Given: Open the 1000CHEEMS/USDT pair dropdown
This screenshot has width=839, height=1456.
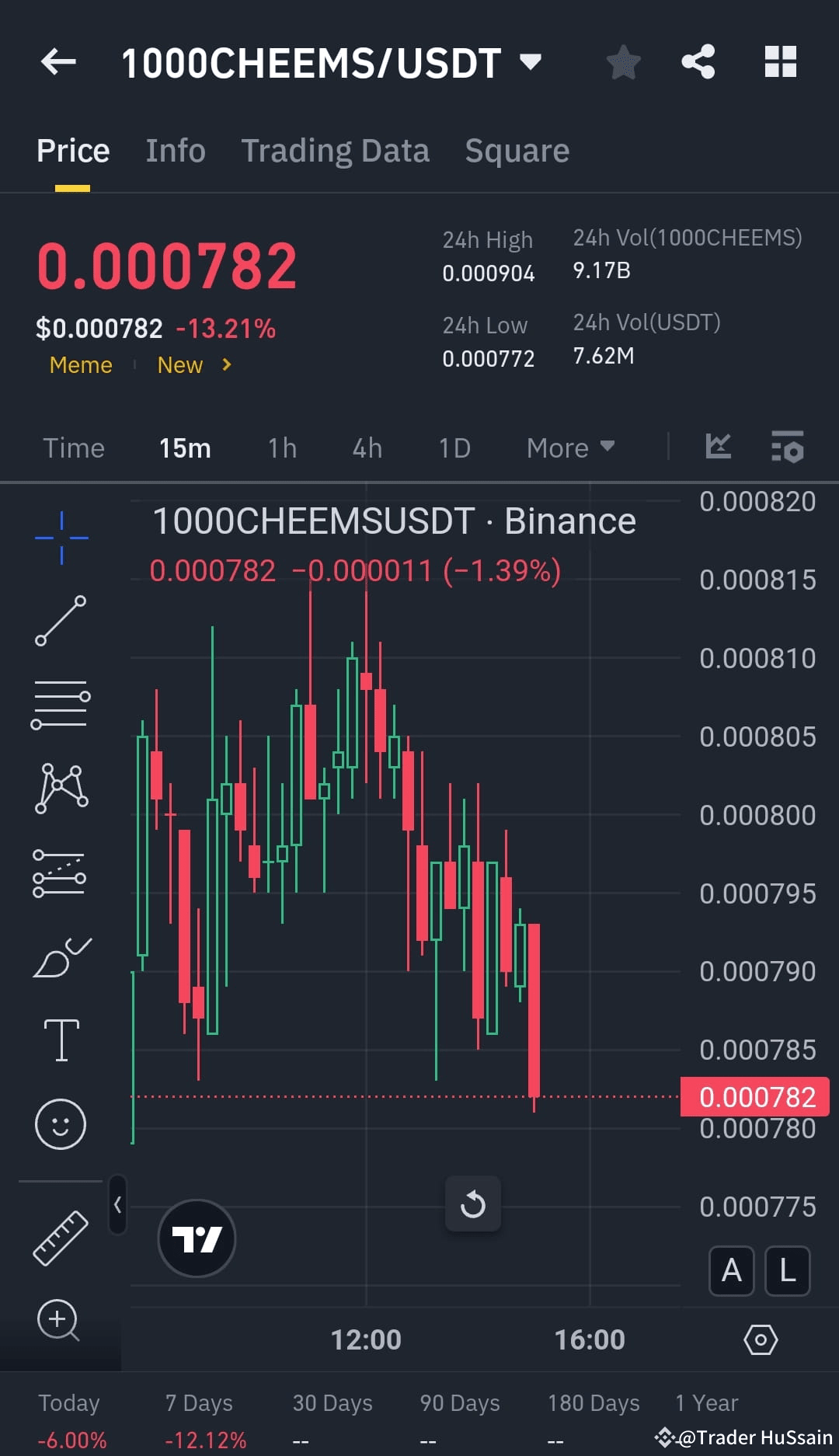Looking at the screenshot, I should 531,64.
